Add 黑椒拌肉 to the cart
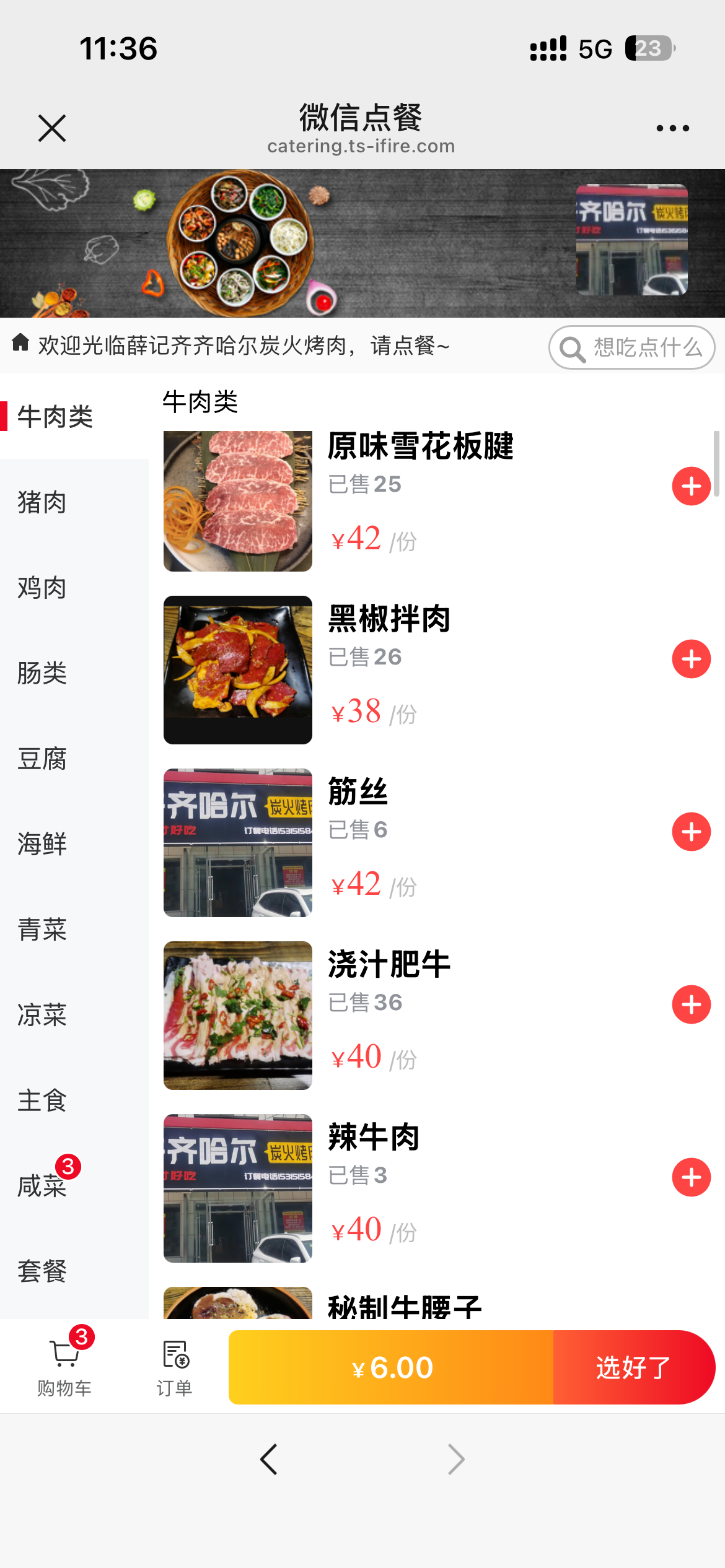This screenshot has height=1568, width=725. tap(691, 659)
